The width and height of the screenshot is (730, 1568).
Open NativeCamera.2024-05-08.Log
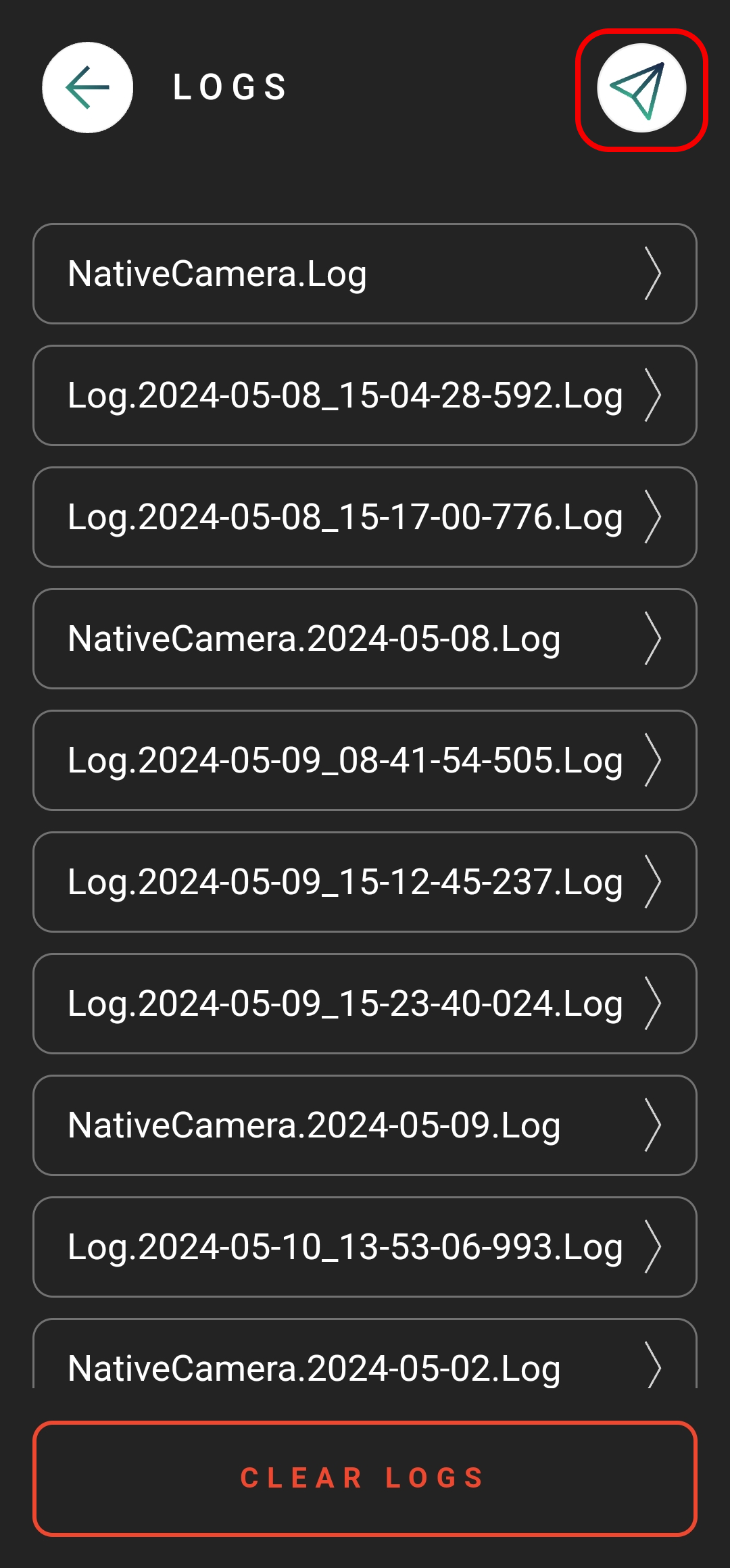(365, 639)
